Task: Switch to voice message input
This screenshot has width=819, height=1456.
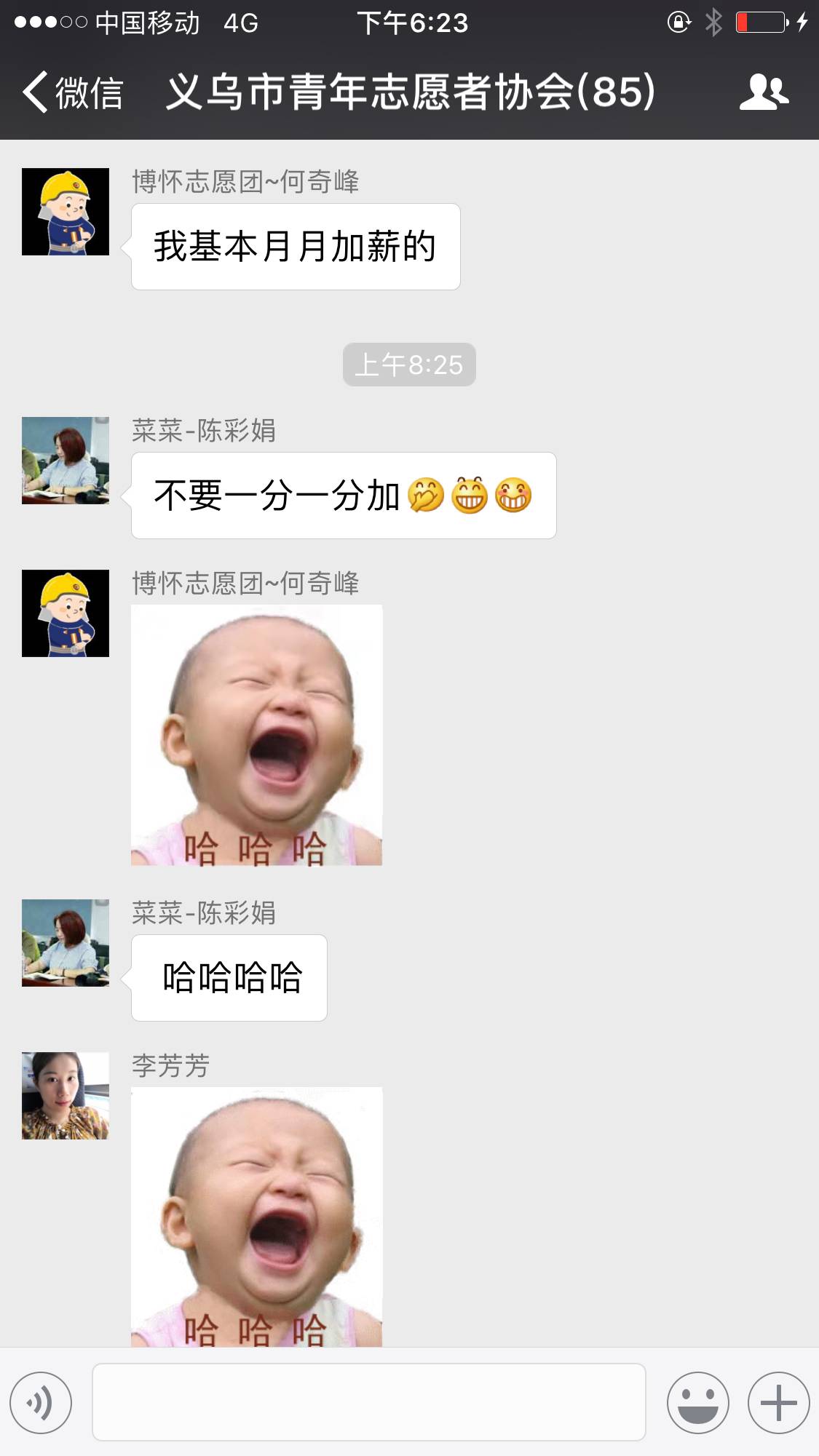Action: (x=41, y=1402)
